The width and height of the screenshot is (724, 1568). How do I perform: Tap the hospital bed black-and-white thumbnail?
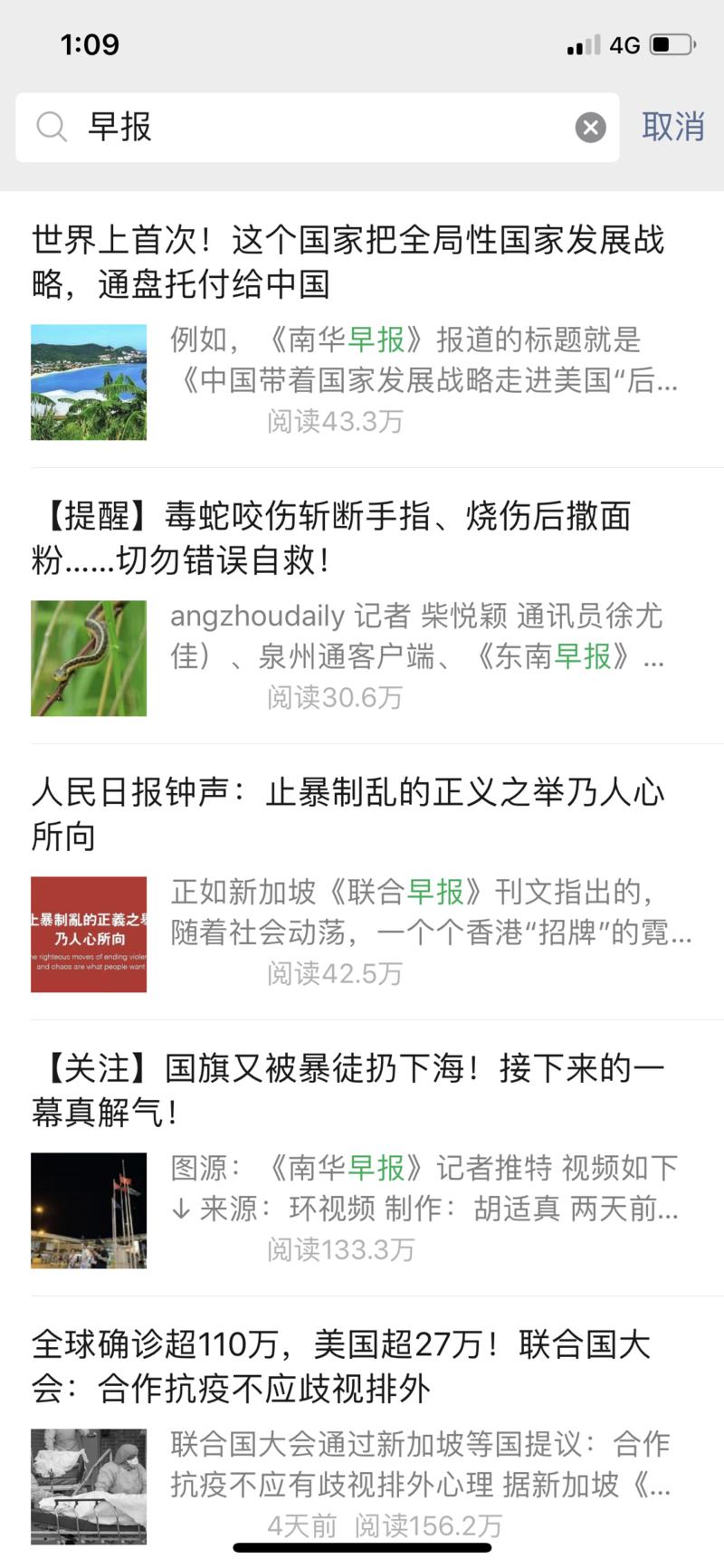(x=89, y=1487)
